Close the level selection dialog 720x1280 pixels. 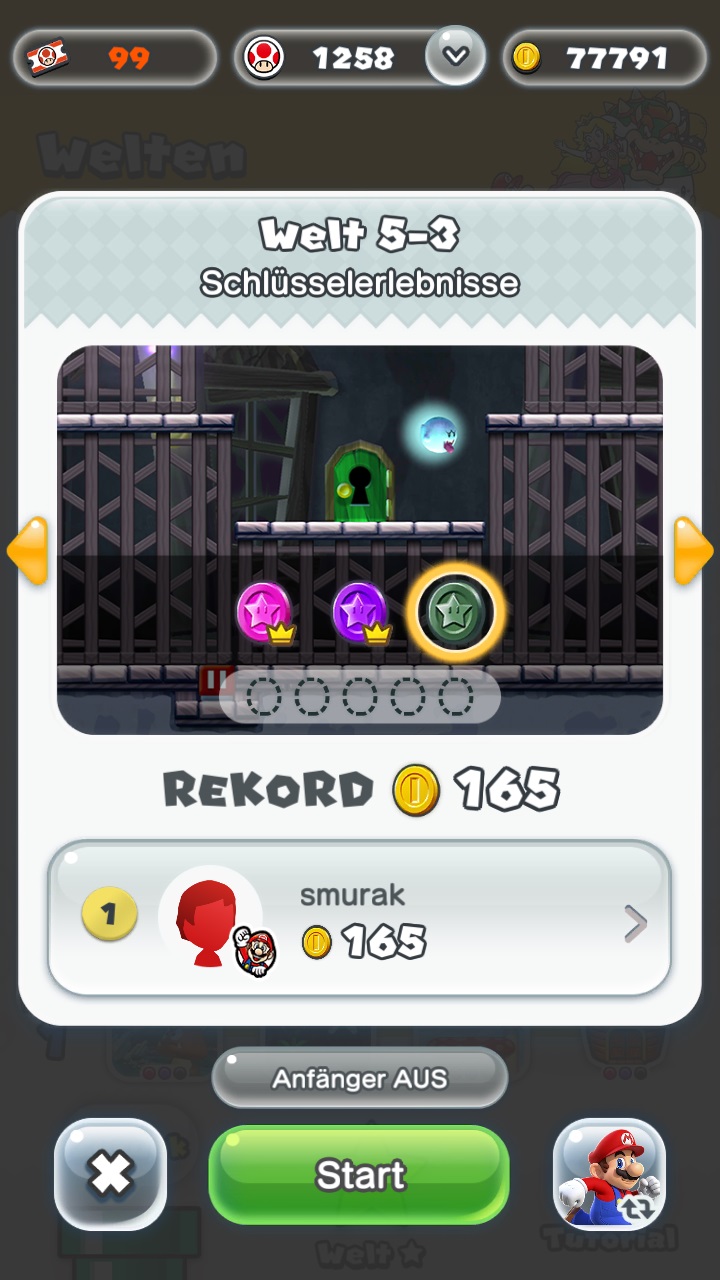click(x=110, y=1174)
